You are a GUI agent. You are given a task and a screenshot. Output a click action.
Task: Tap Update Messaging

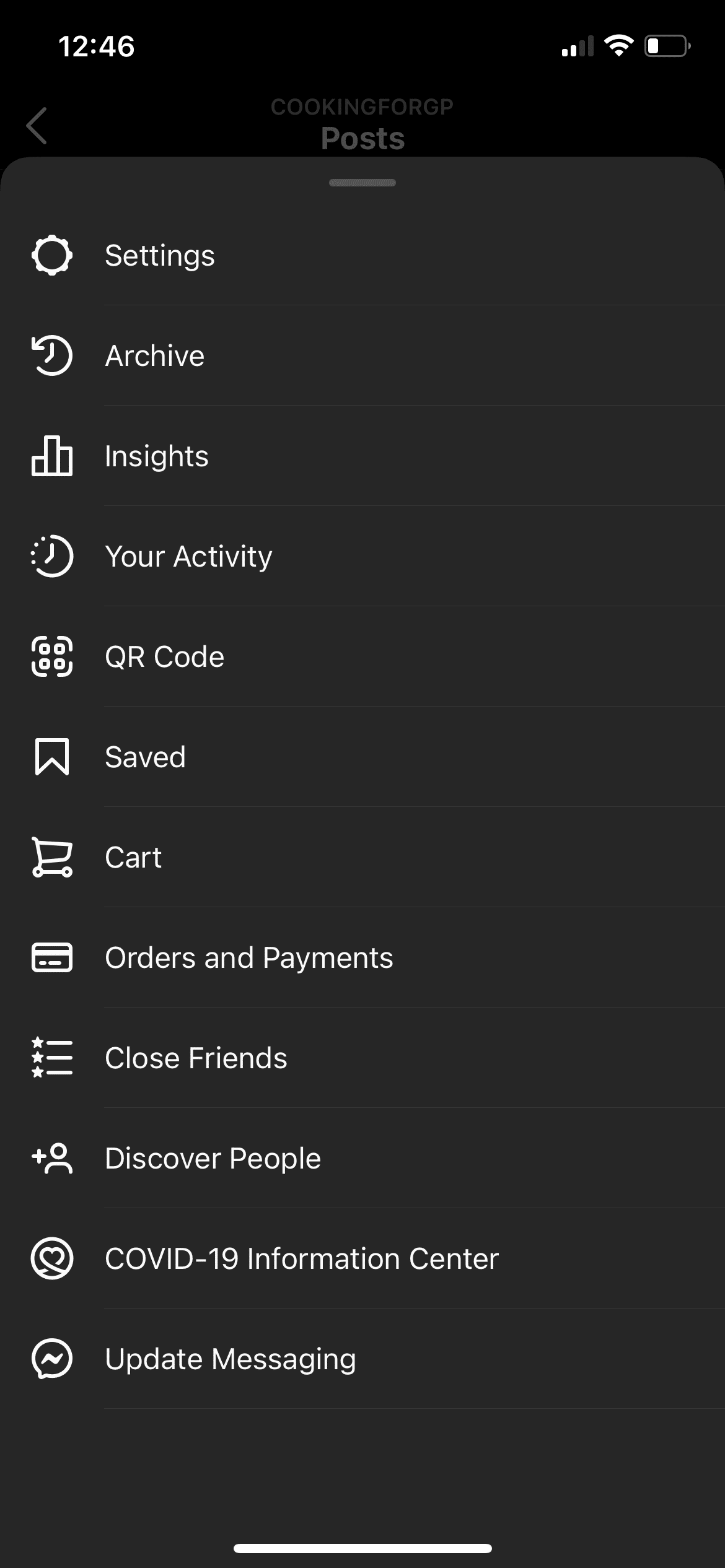(362, 1359)
